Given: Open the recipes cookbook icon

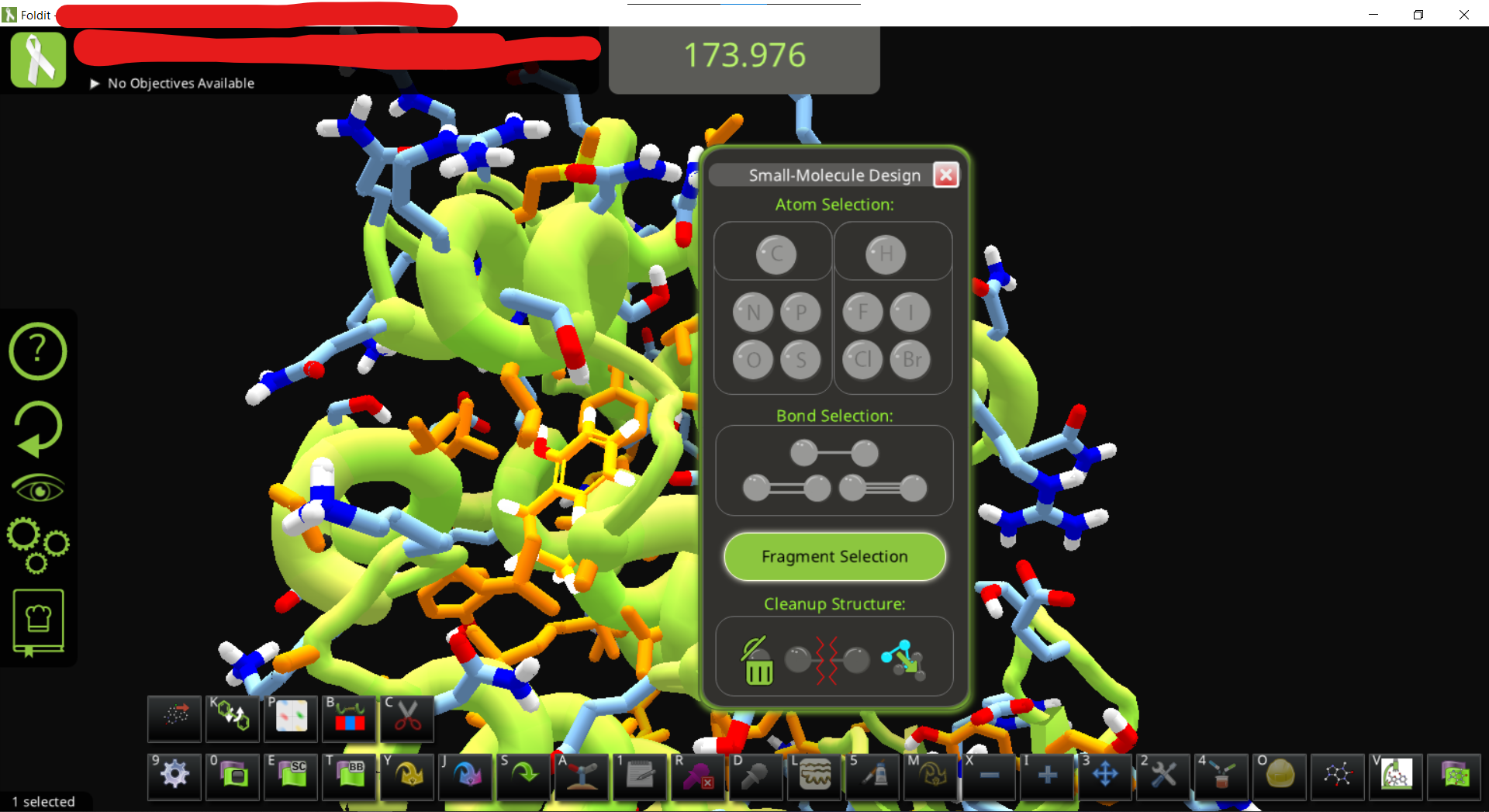Looking at the screenshot, I should (x=38, y=621).
